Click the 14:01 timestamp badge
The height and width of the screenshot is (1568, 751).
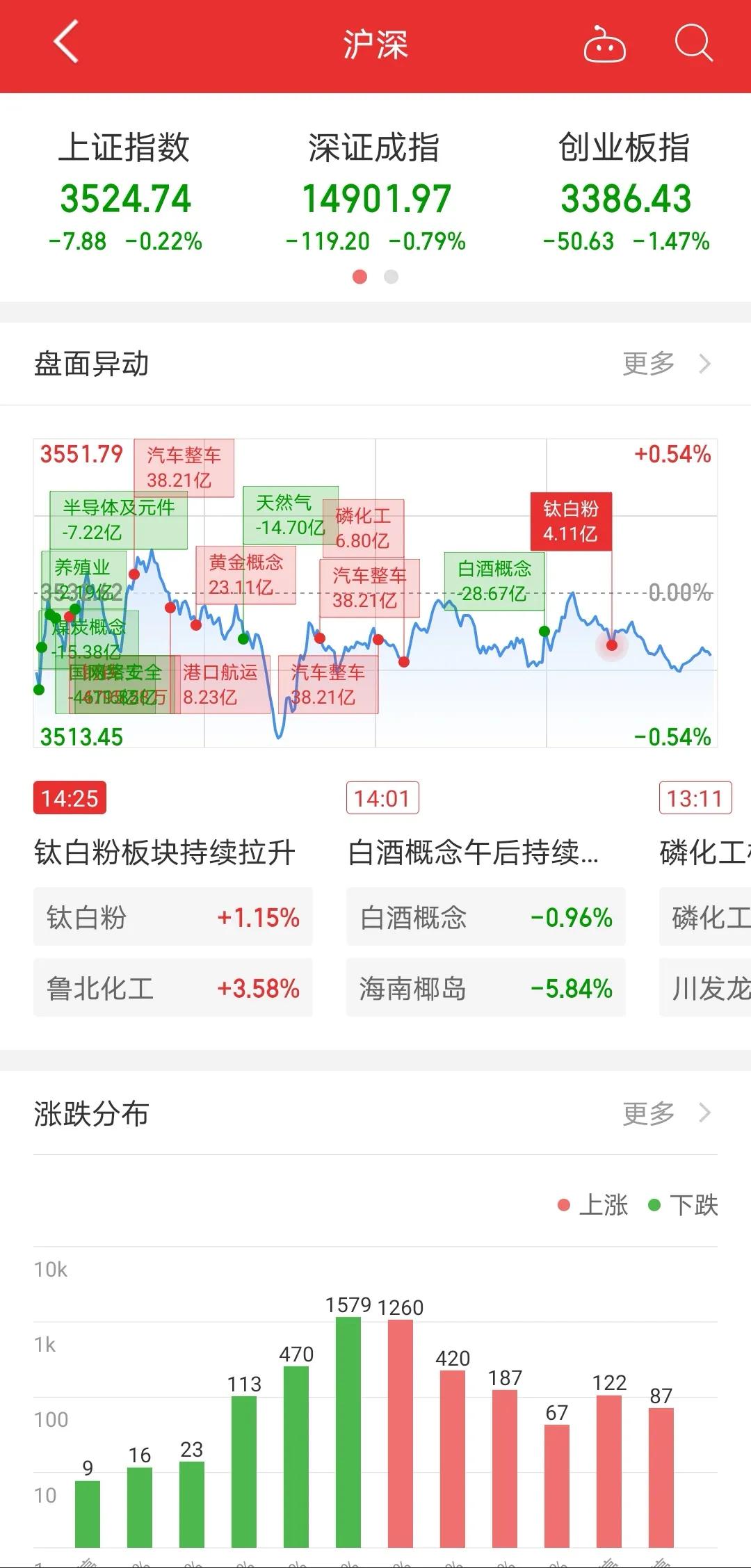click(x=382, y=798)
